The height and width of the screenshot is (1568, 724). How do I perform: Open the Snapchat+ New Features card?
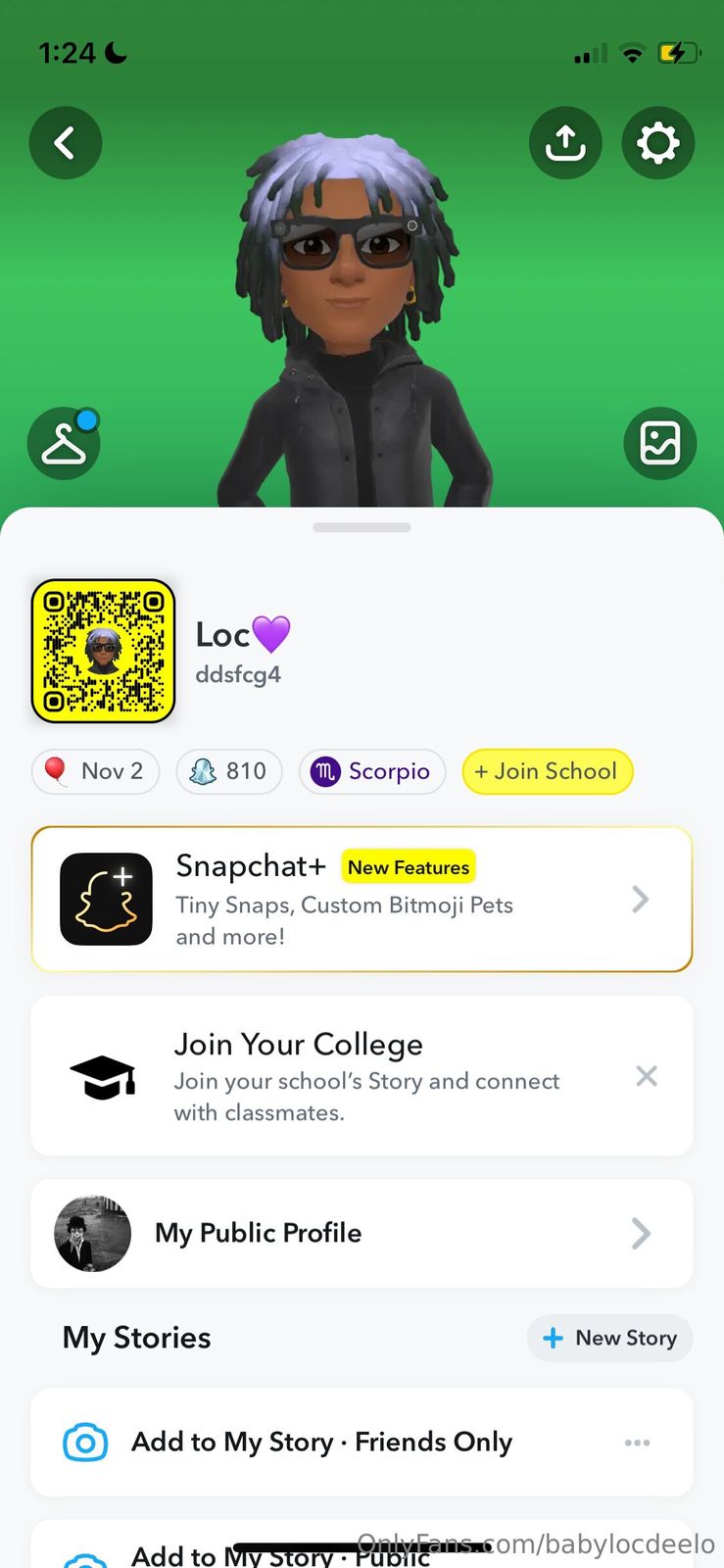[x=362, y=900]
